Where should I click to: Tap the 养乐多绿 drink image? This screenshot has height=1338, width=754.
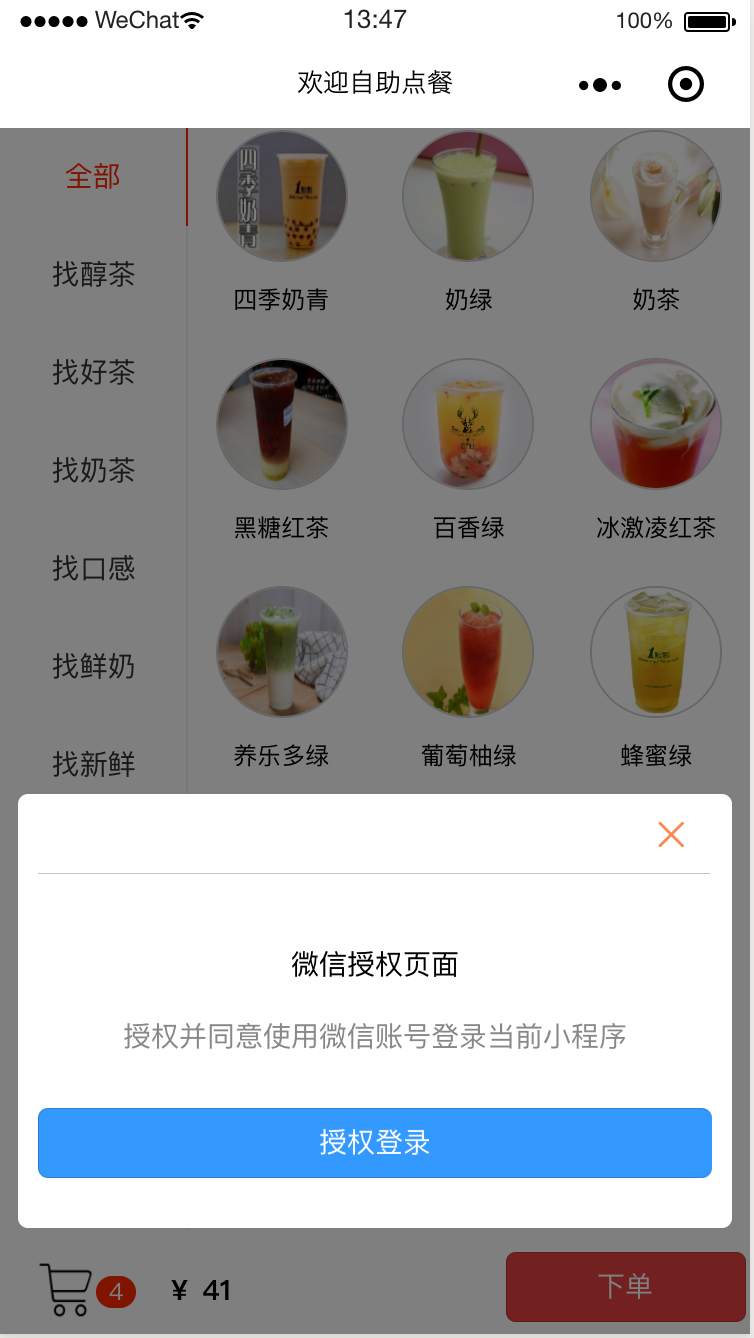click(282, 652)
